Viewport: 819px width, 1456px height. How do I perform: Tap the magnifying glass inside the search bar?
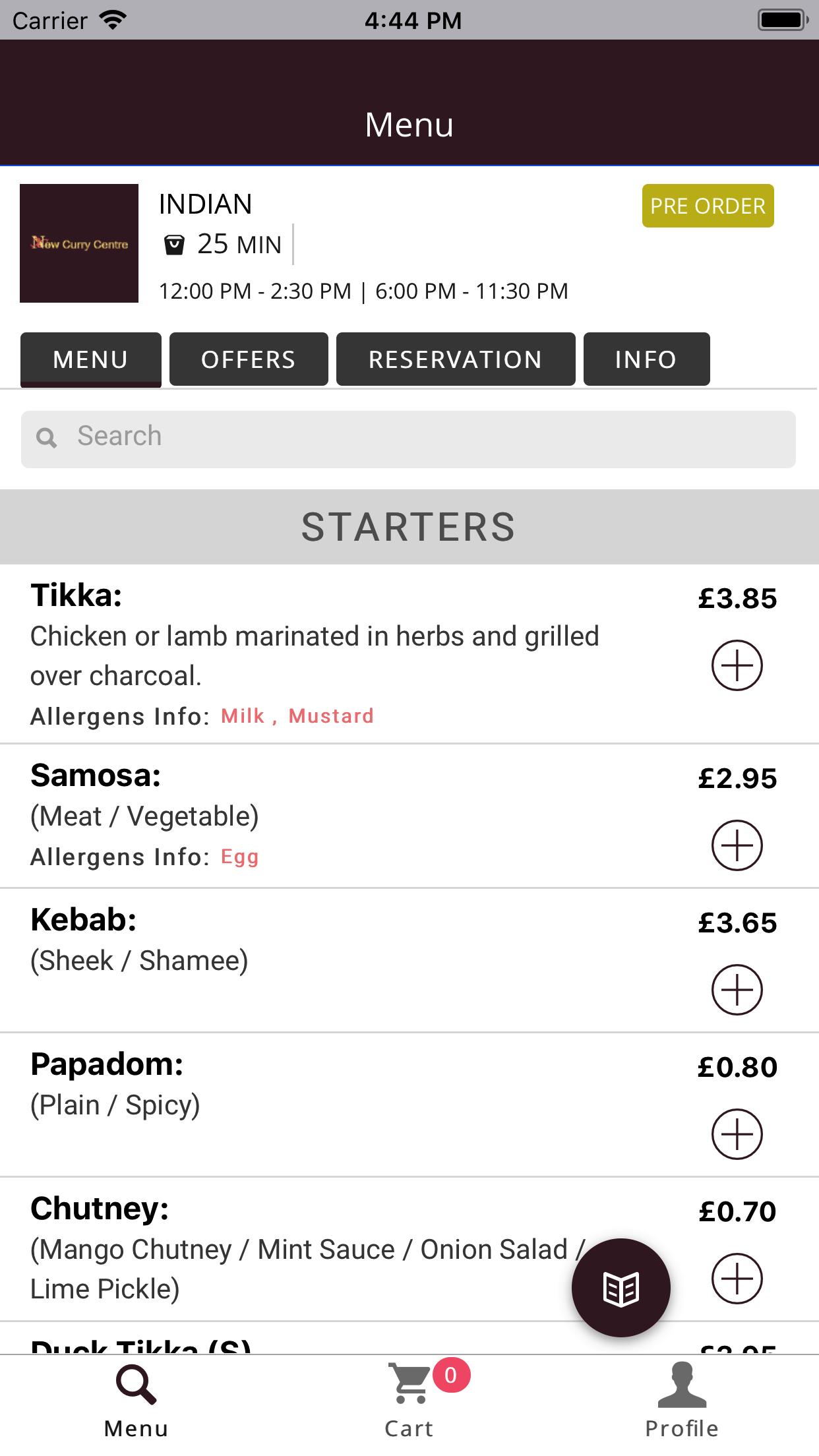(x=45, y=437)
